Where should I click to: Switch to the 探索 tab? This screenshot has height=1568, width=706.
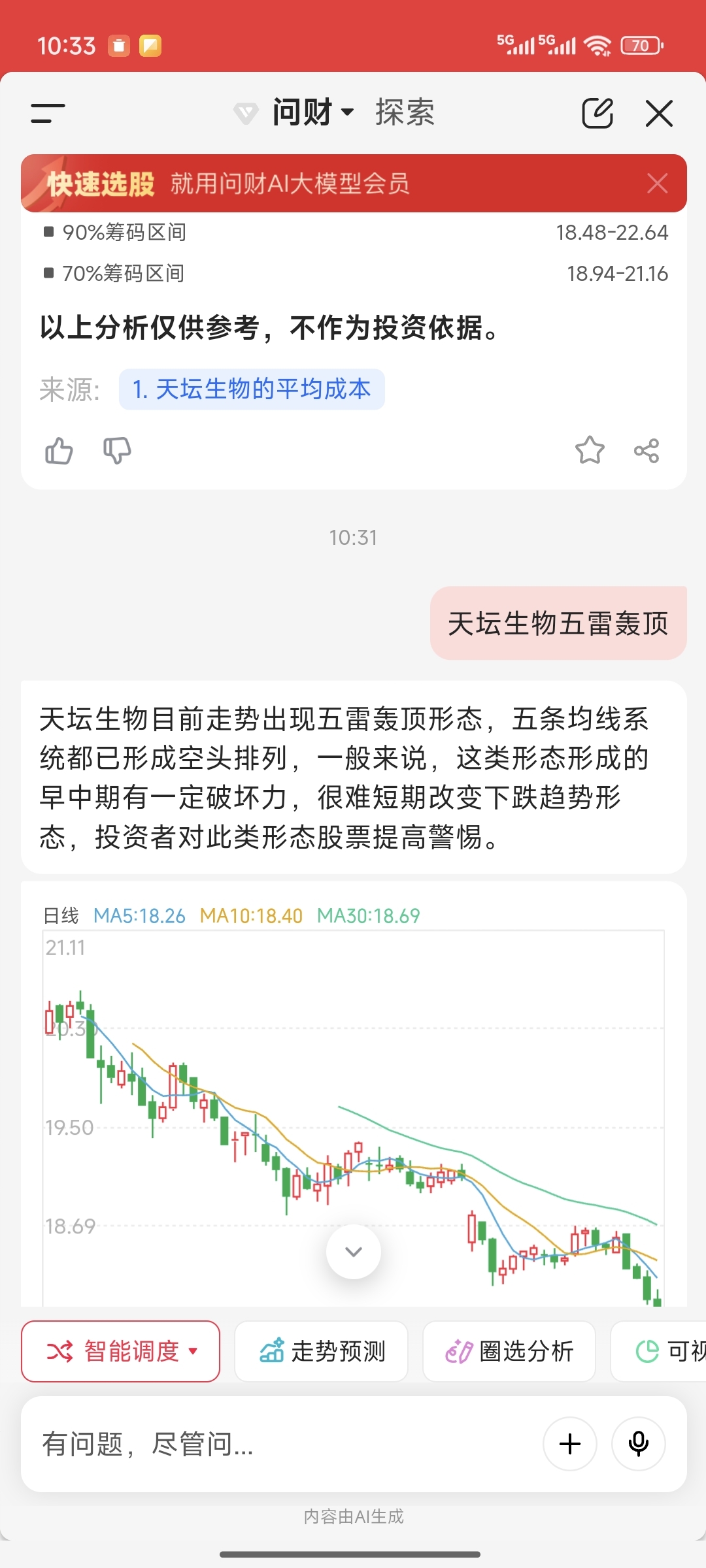pyautogui.click(x=405, y=112)
